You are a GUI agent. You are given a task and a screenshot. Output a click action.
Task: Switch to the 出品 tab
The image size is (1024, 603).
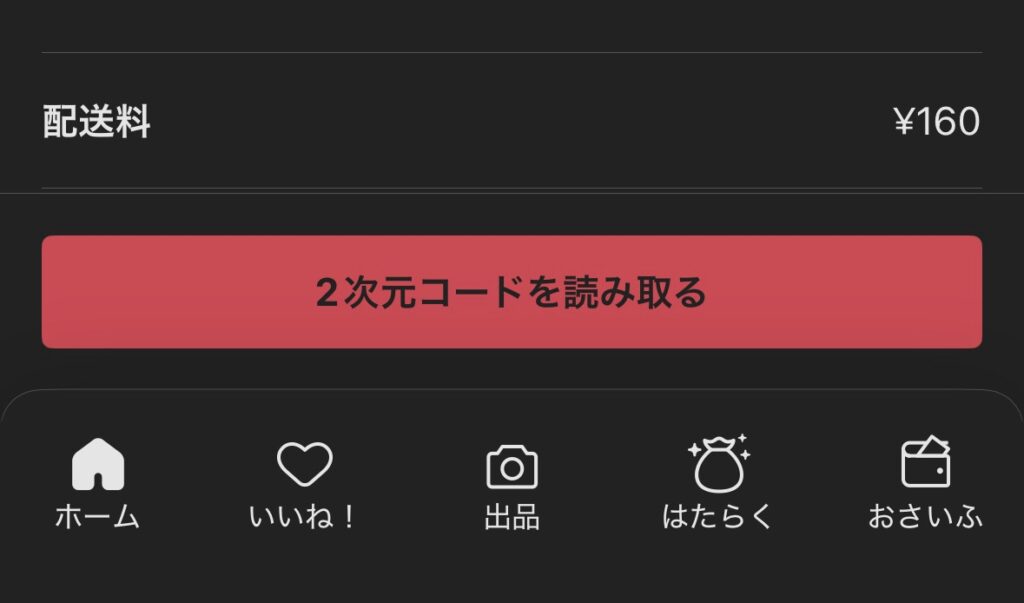coord(512,484)
